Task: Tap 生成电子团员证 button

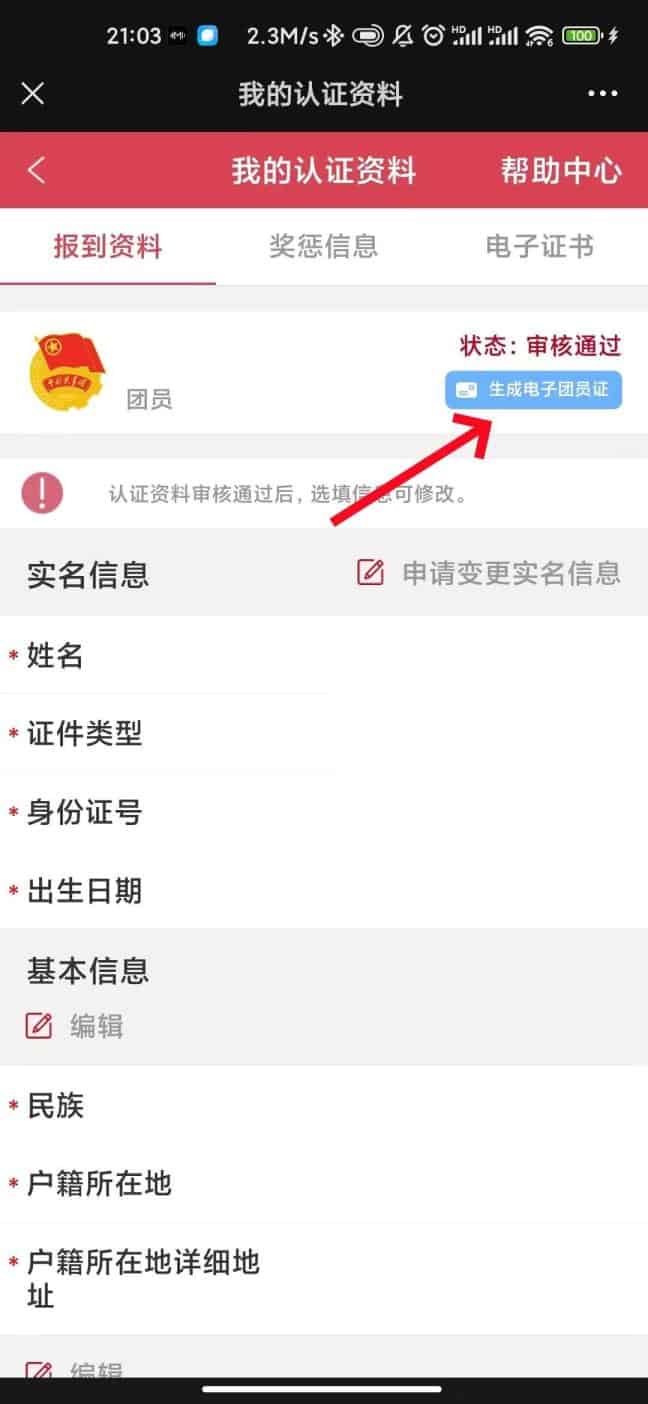Action: coord(534,390)
